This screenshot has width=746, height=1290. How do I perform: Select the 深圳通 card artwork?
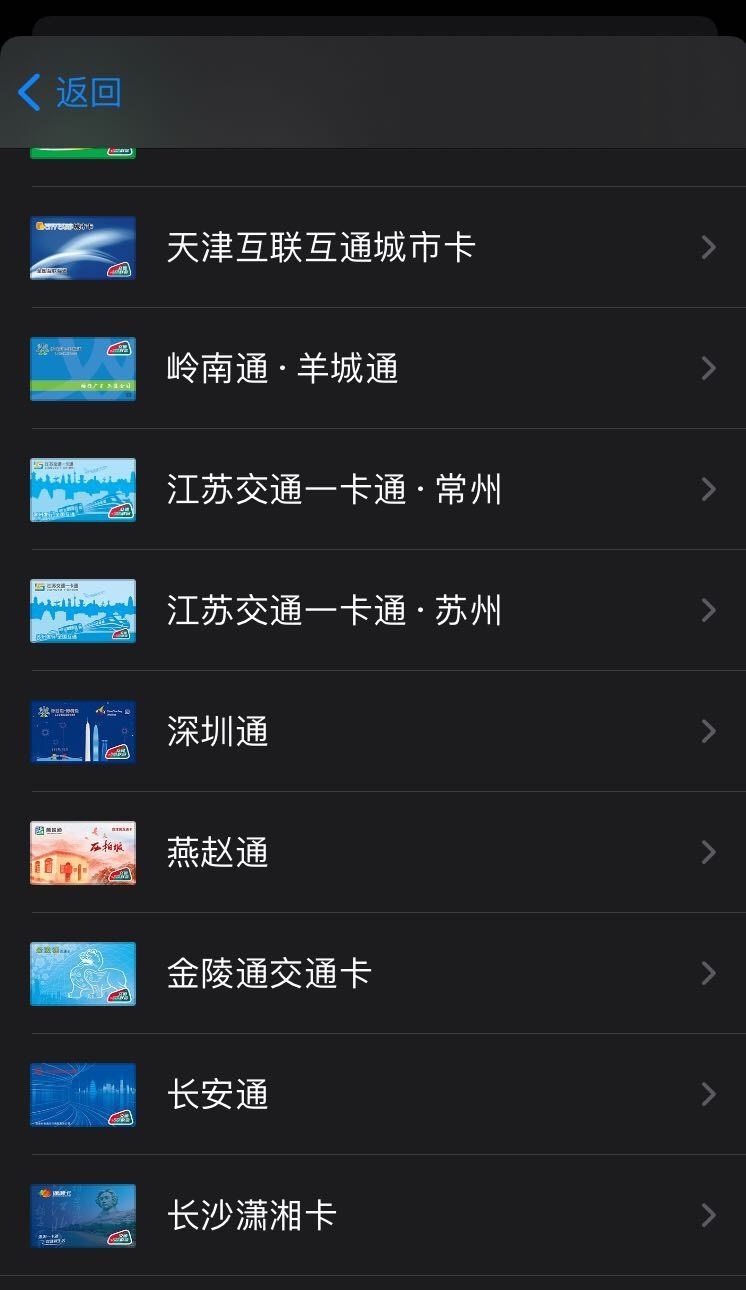tap(83, 731)
